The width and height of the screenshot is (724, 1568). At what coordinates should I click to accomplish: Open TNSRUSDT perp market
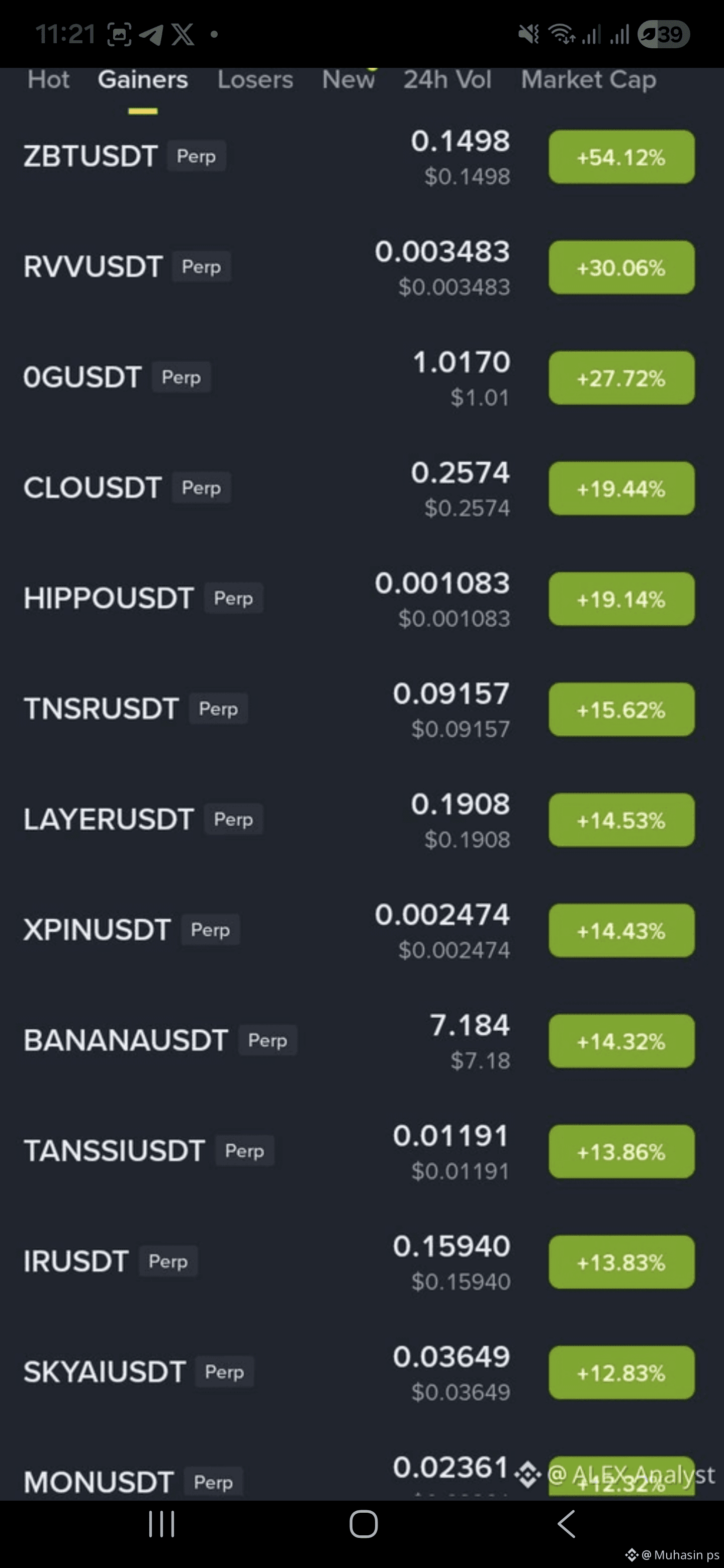[101, 709]
